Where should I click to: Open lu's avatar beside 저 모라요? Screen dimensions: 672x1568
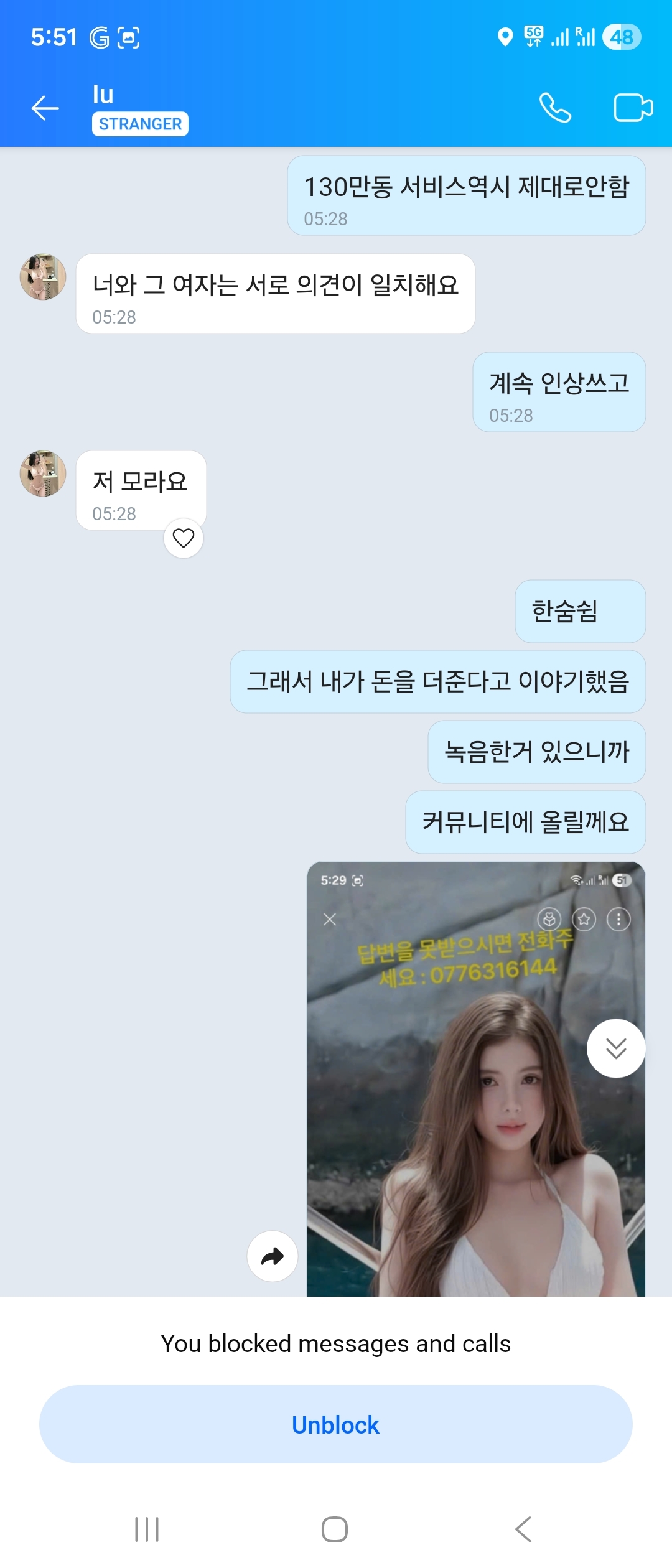(43, 474)
